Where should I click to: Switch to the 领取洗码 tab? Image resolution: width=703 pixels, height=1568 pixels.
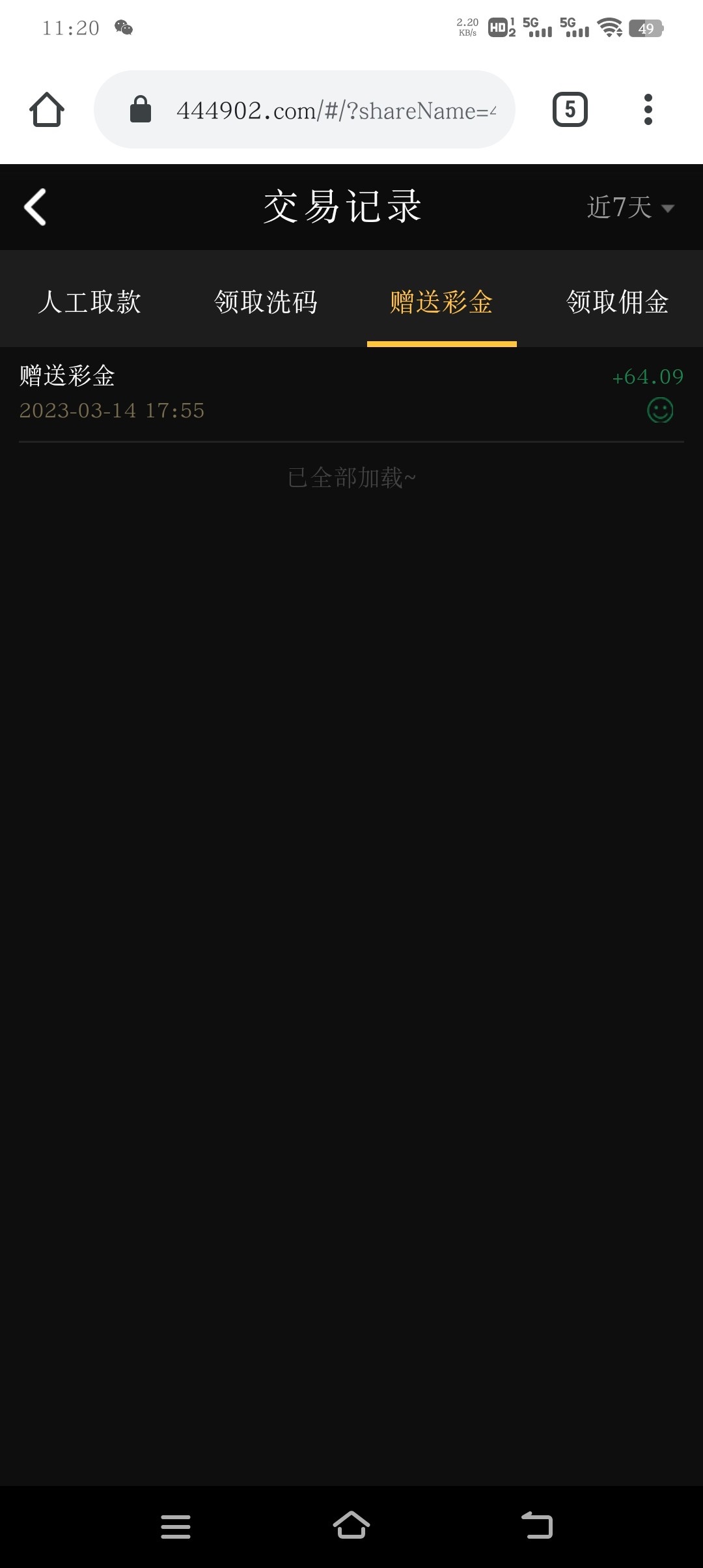[266, 302]
